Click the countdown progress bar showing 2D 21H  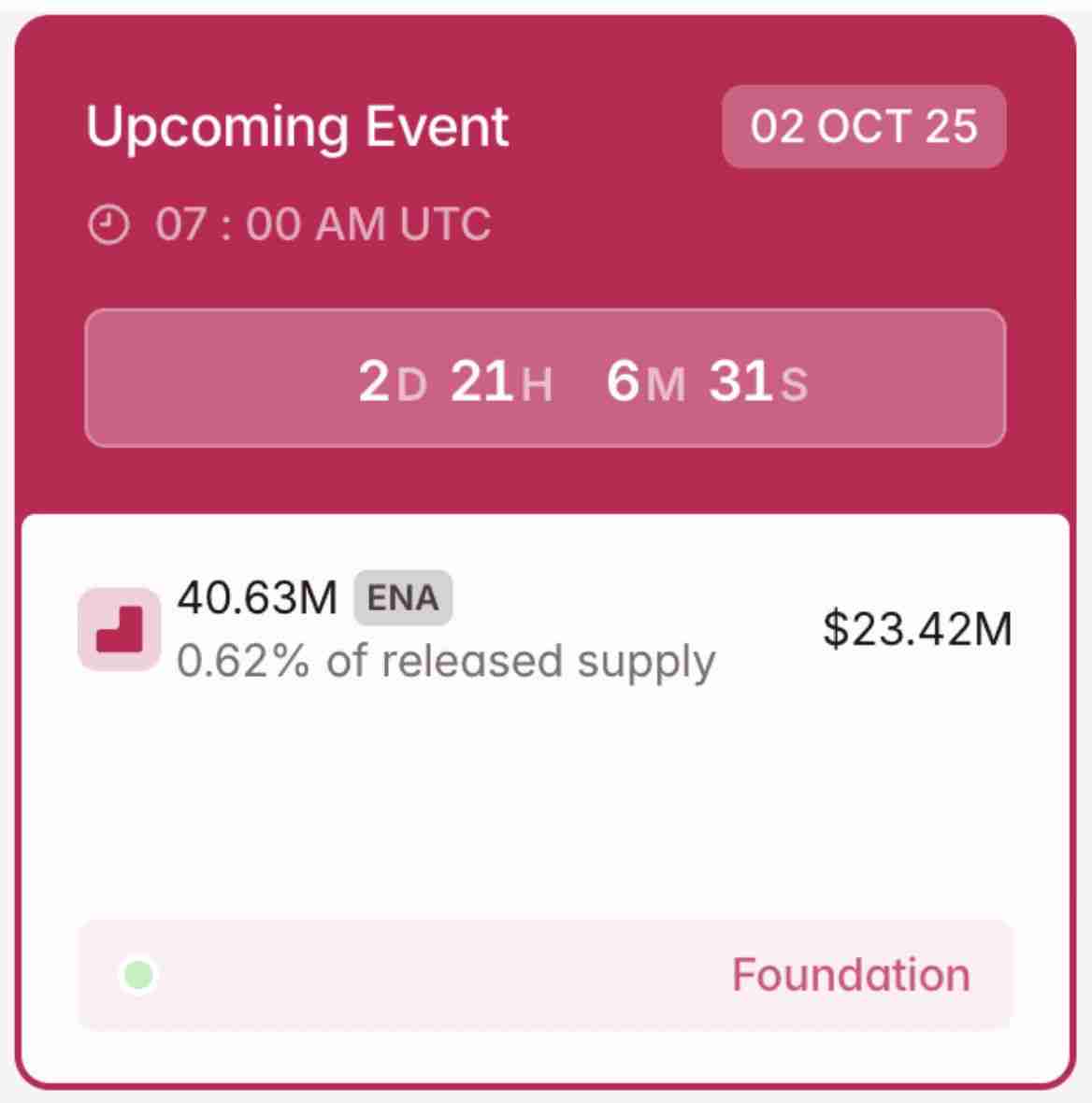point(546,378)
